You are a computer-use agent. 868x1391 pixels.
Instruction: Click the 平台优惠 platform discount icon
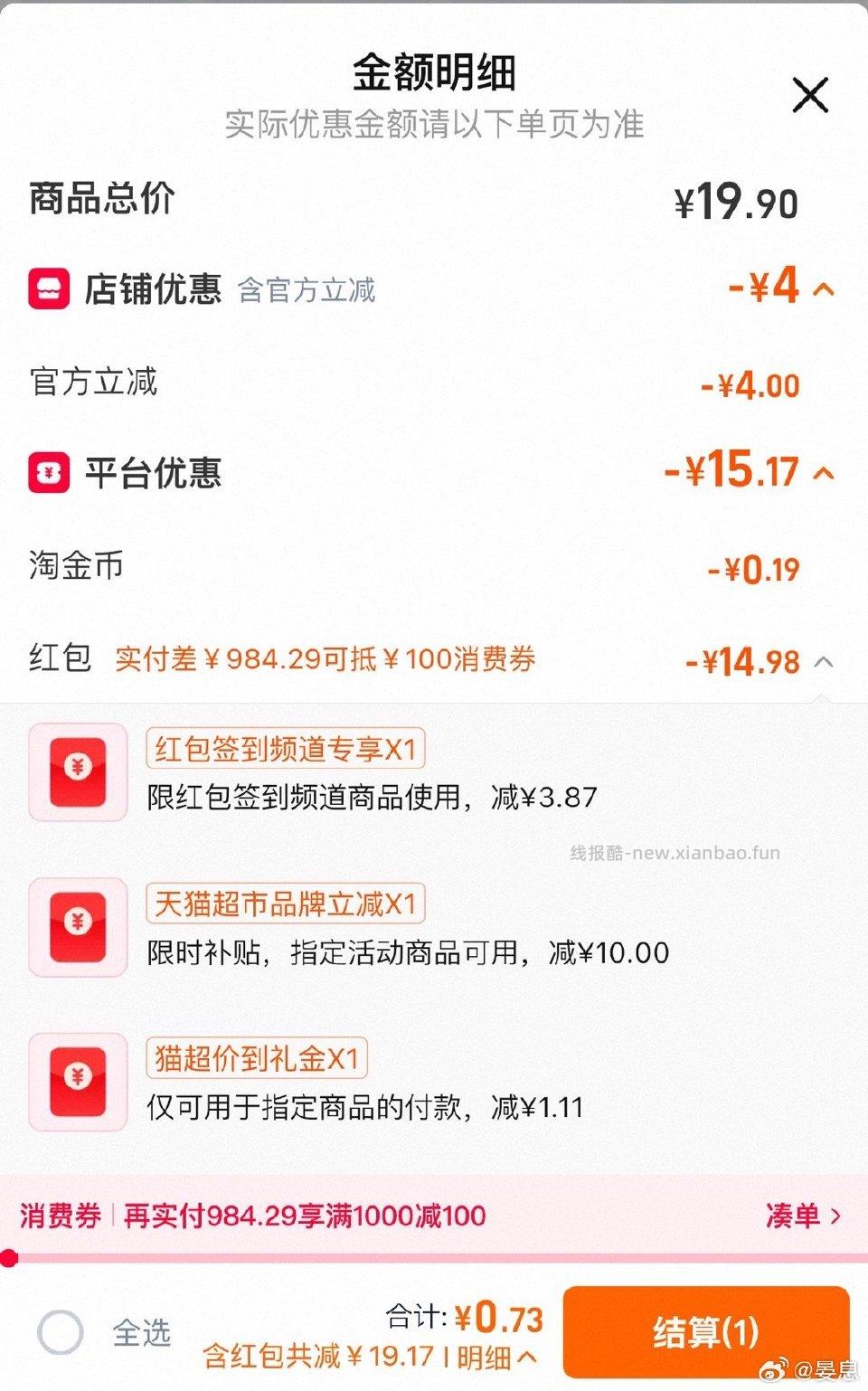click(x=49, y=474)
